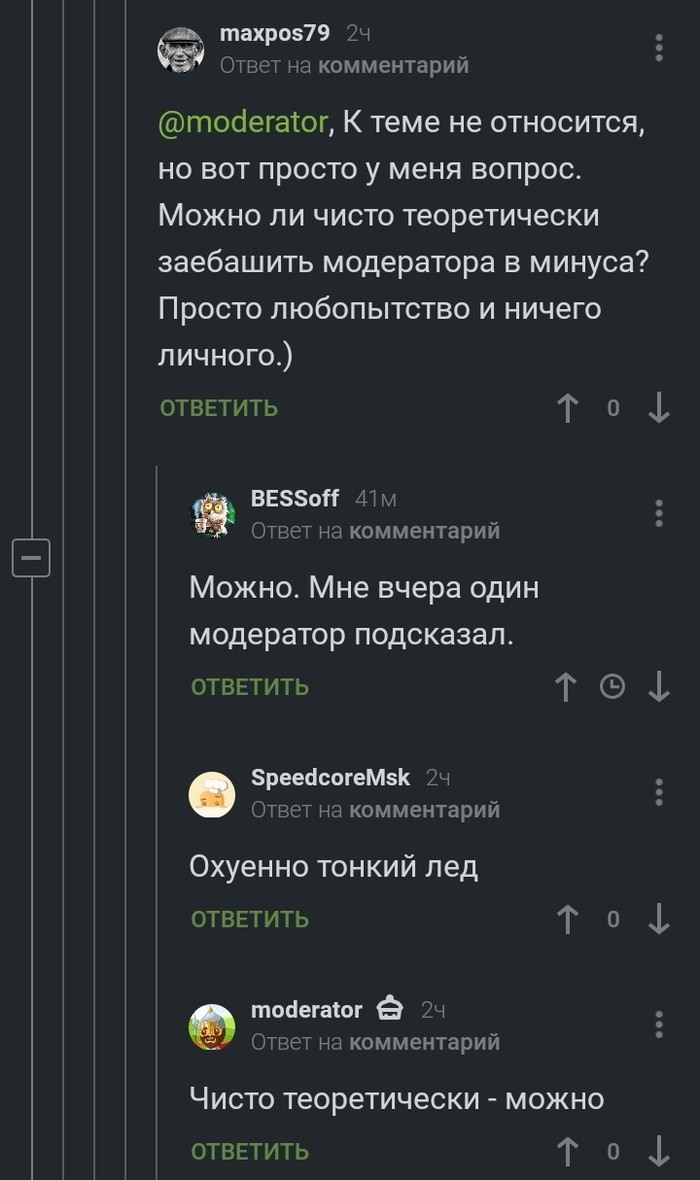Downvote SpeedcoreMsk's comment
This screenshot has height=1180, width=700.
[659, 919]
